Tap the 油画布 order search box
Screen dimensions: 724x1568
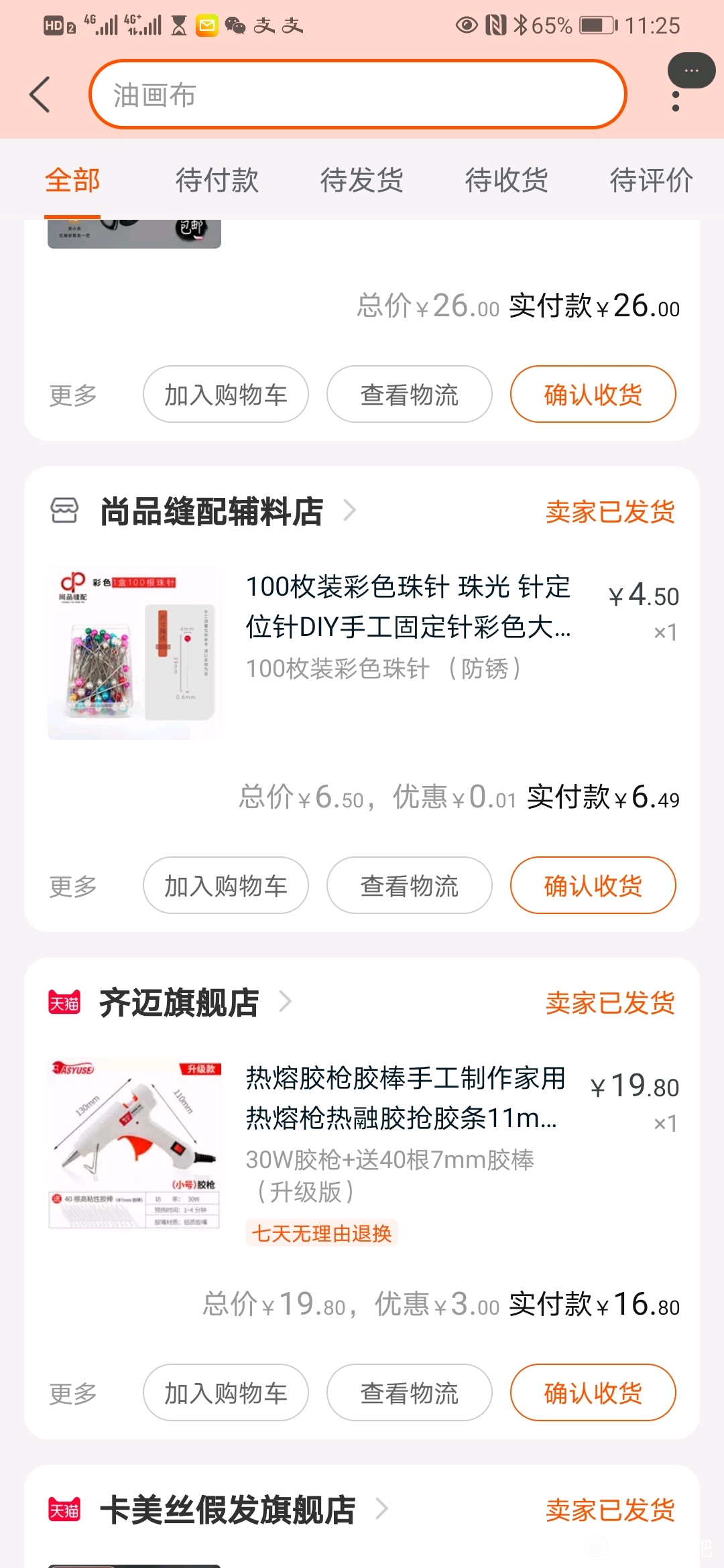click(357, 94)
